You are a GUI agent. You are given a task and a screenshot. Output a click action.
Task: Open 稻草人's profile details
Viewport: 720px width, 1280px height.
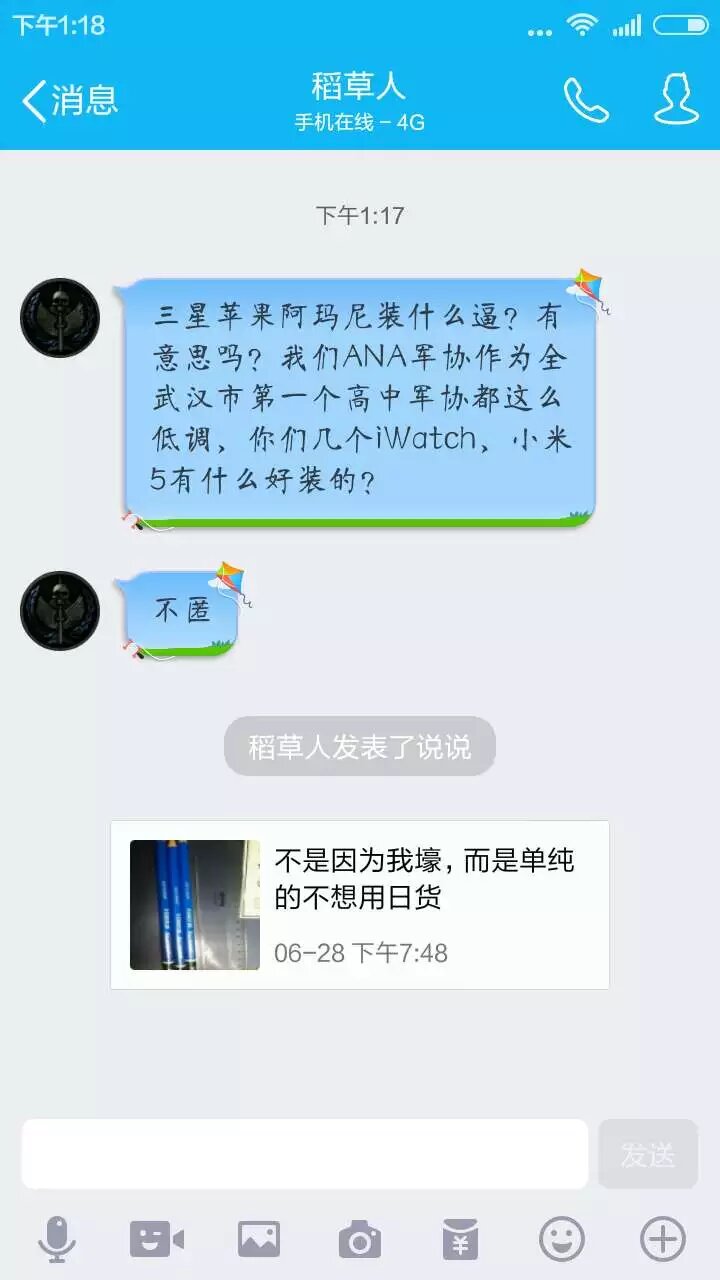(676, 99)
